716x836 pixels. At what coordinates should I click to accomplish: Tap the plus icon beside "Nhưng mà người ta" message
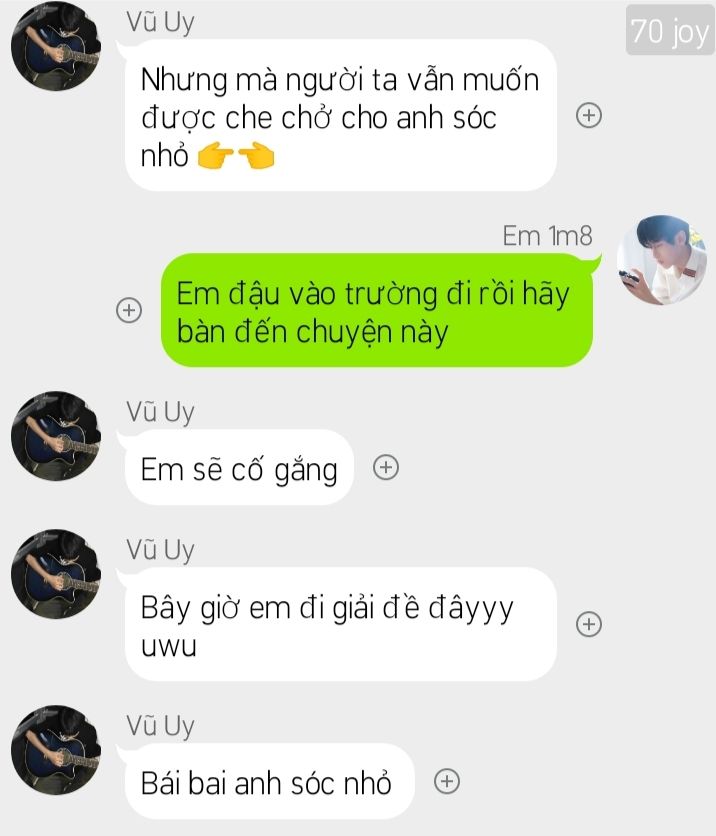pos(590,116)
